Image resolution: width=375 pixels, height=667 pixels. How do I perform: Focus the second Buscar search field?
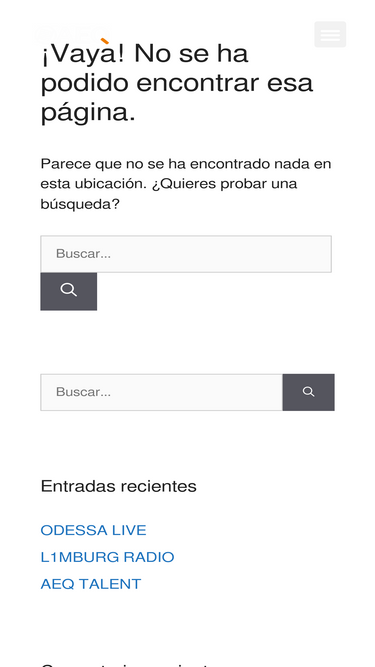(162, 392)
